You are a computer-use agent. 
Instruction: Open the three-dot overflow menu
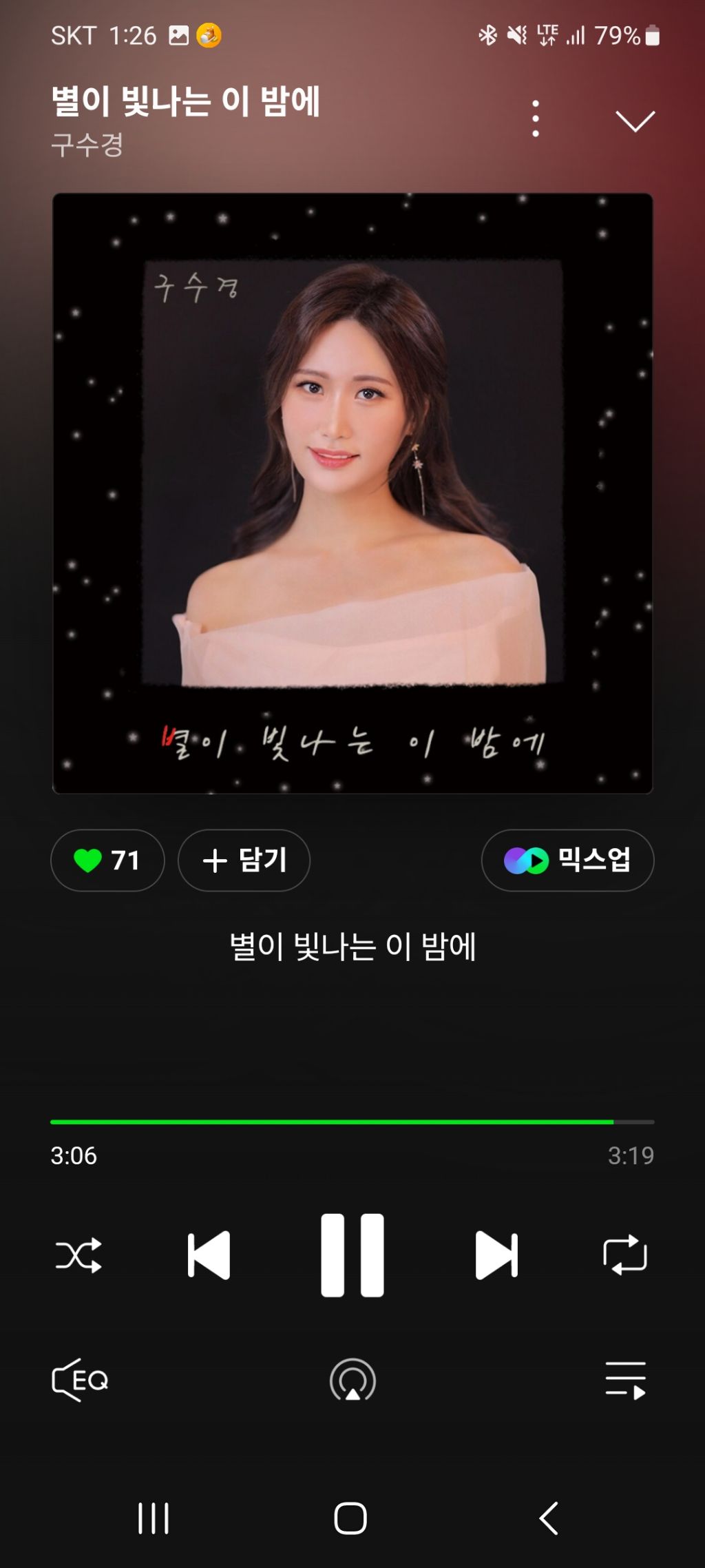tap(536, 118)
